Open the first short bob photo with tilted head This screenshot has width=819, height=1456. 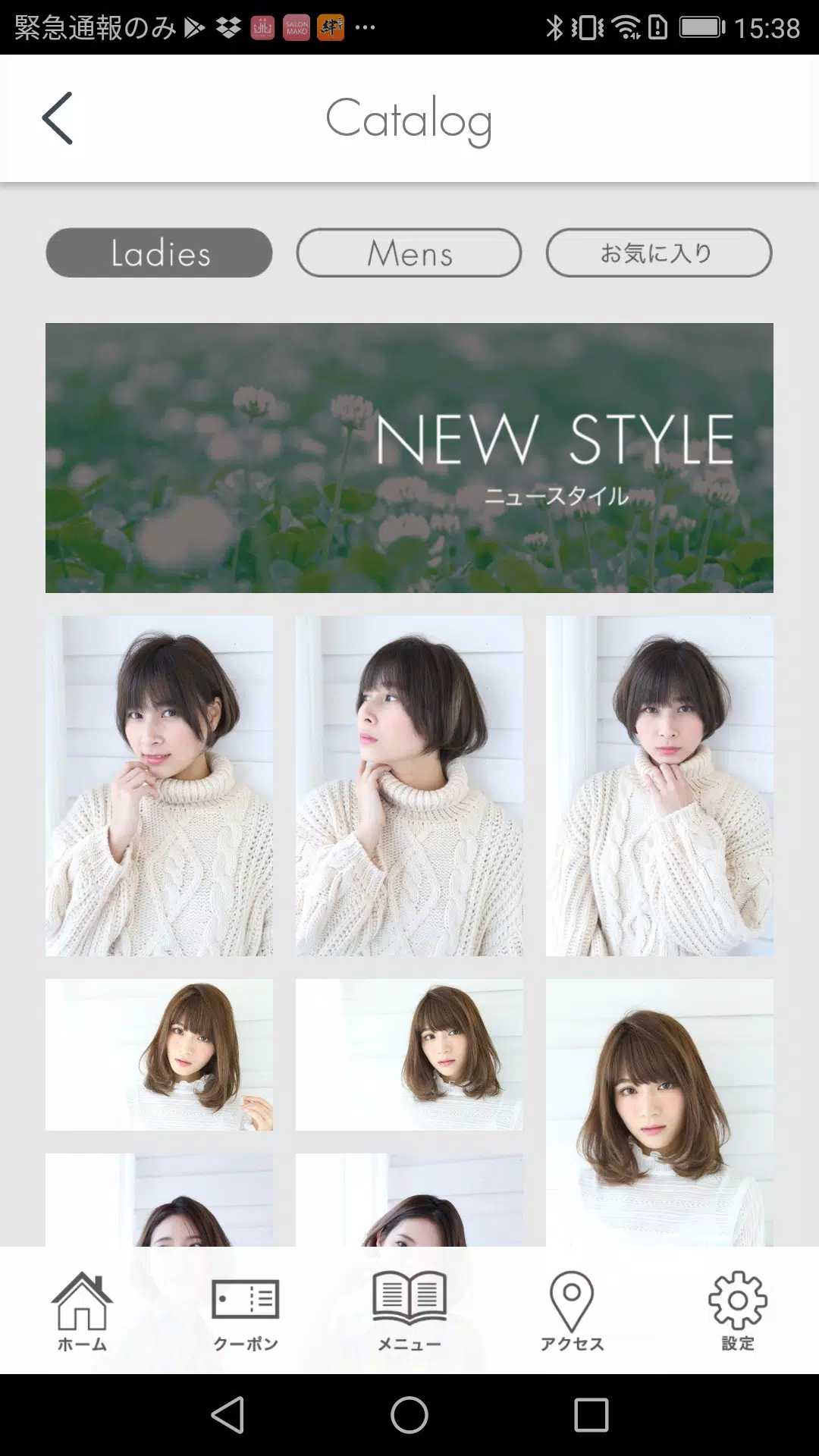[x=159, y=786]
